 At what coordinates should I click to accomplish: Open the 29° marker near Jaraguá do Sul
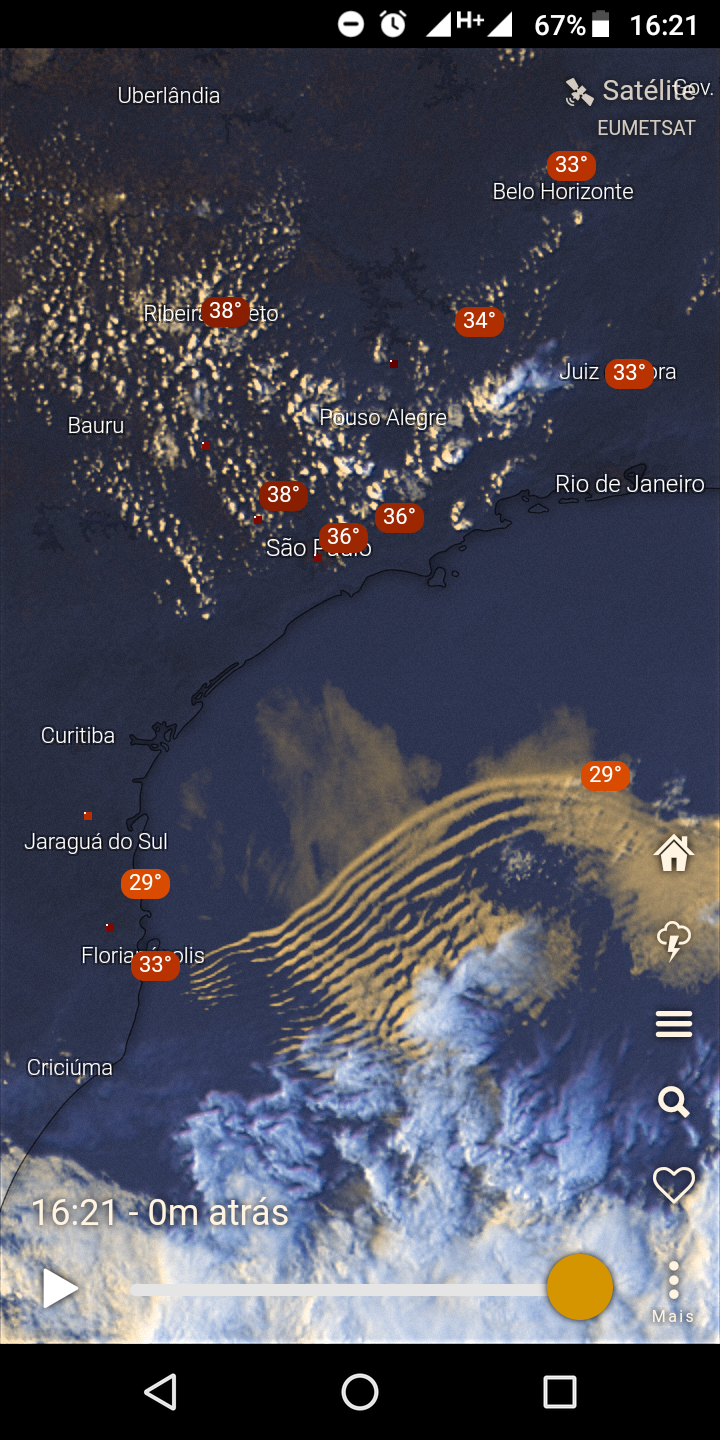(145, 883)
